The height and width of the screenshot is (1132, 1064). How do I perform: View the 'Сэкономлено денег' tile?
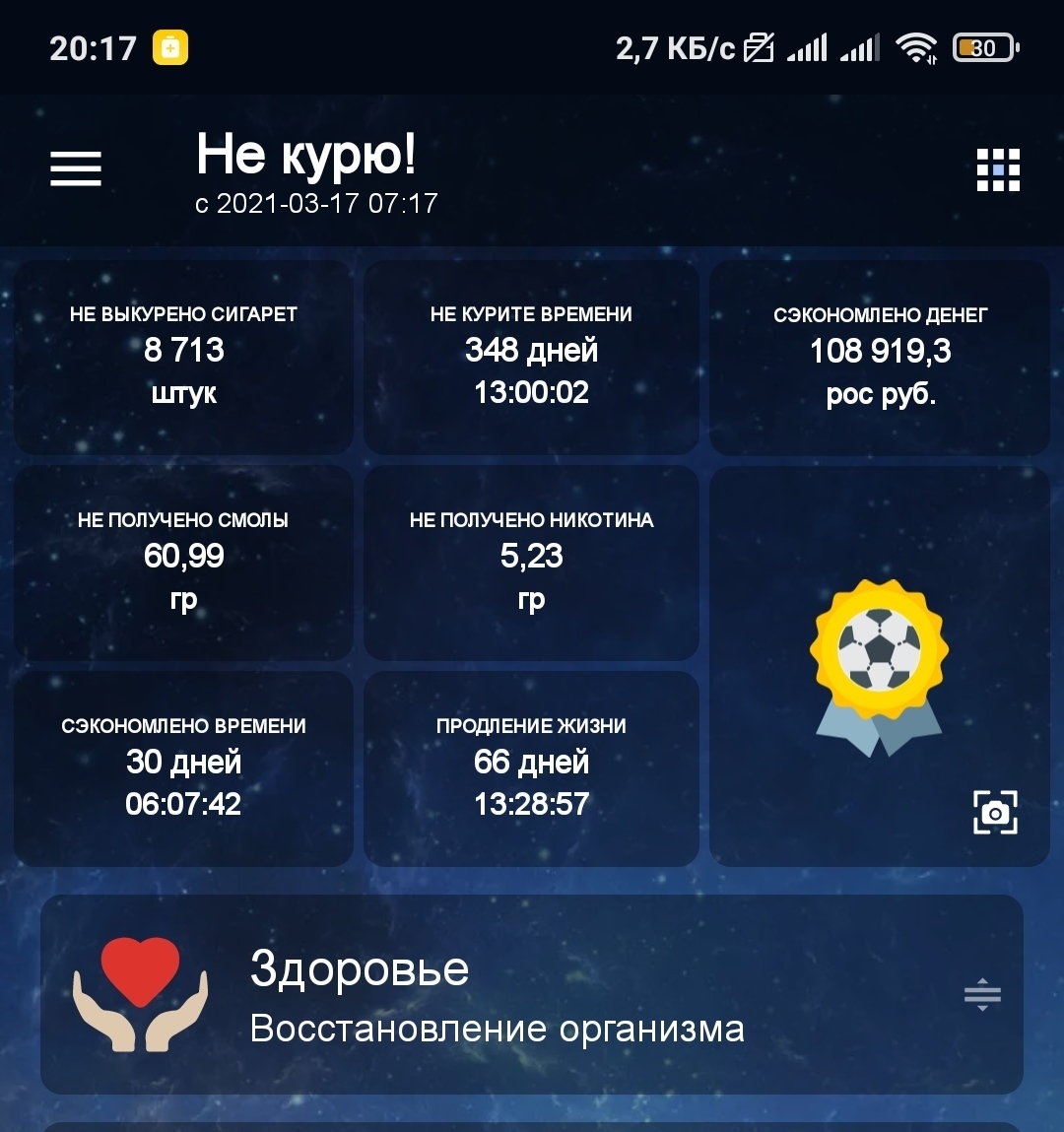(880, 356)
